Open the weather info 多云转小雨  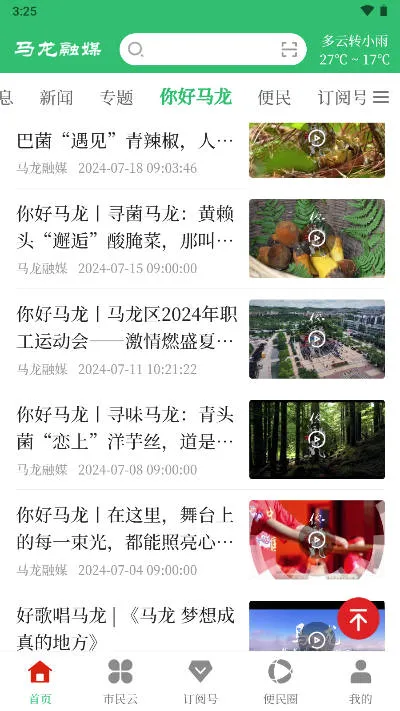(355, 50)
